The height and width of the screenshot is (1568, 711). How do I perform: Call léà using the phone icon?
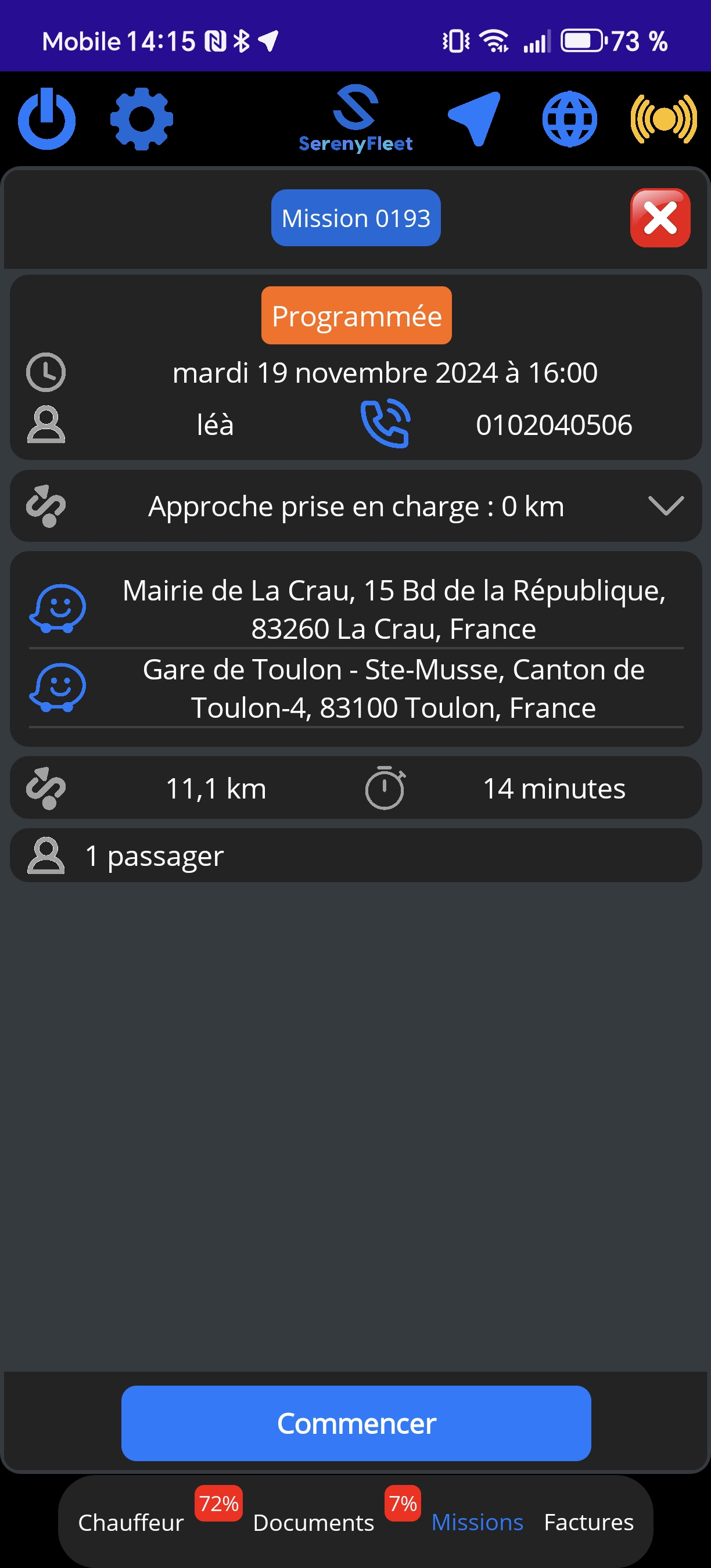pos(385,424)
